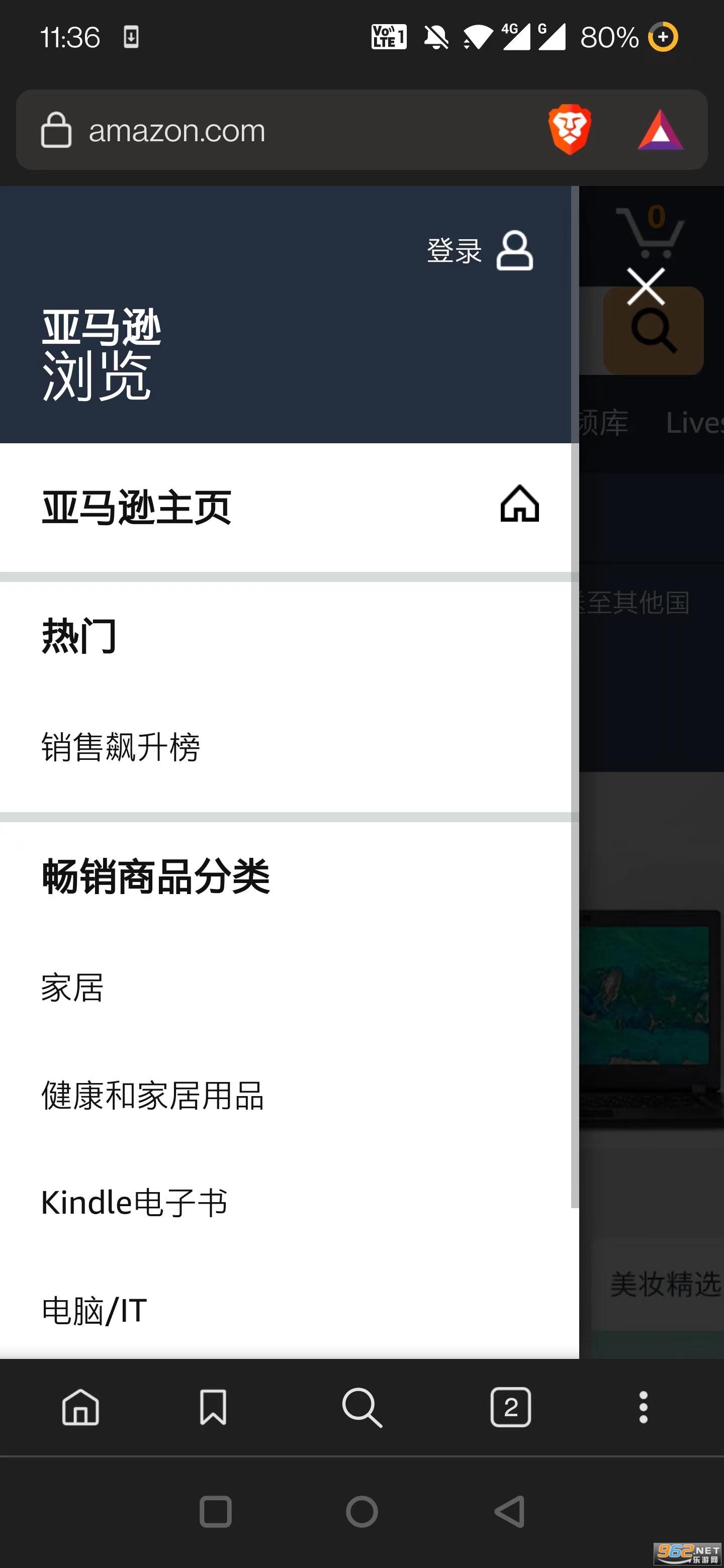Viewport: 724px width, 1568px height.
Task: Open 销售飙升榜 list
Action: 121,747
